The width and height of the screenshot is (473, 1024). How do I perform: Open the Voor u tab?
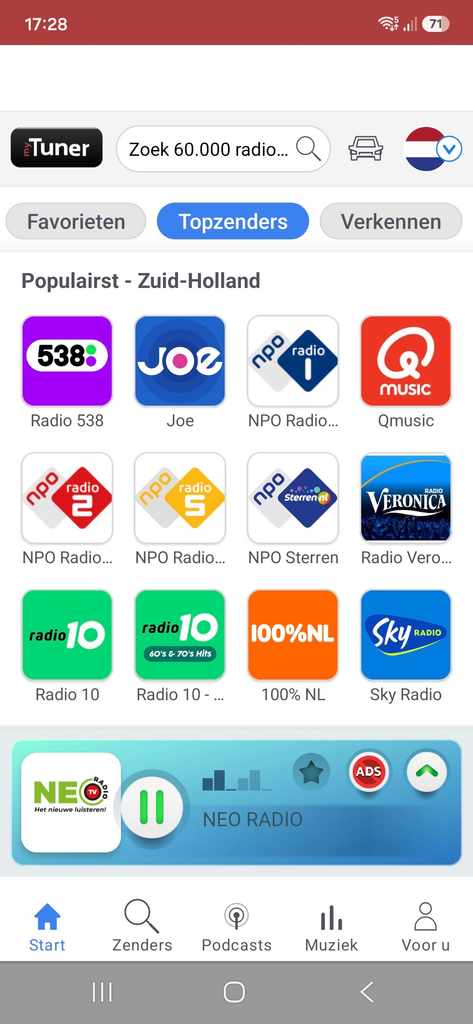pos(425,926)
